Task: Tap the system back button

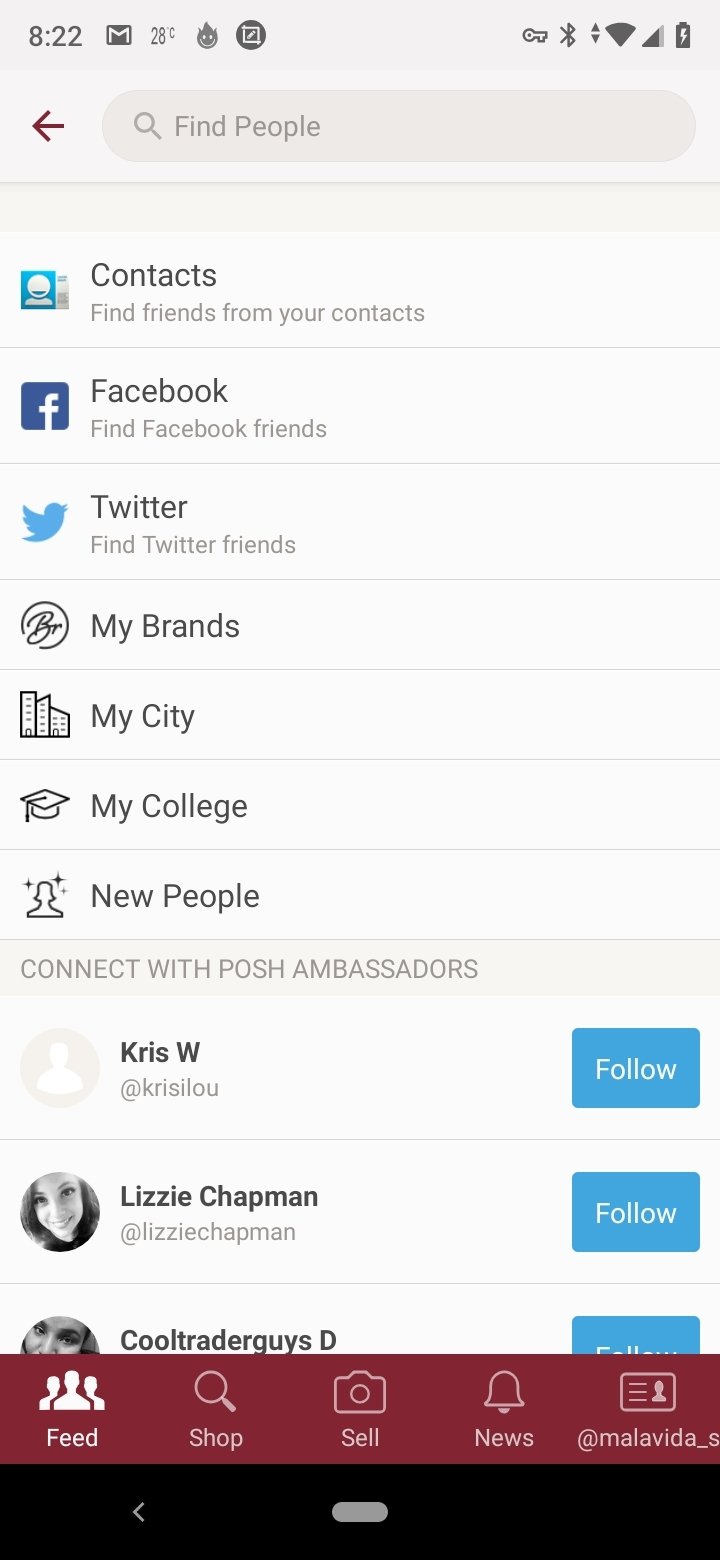Action: point(139,1512)
